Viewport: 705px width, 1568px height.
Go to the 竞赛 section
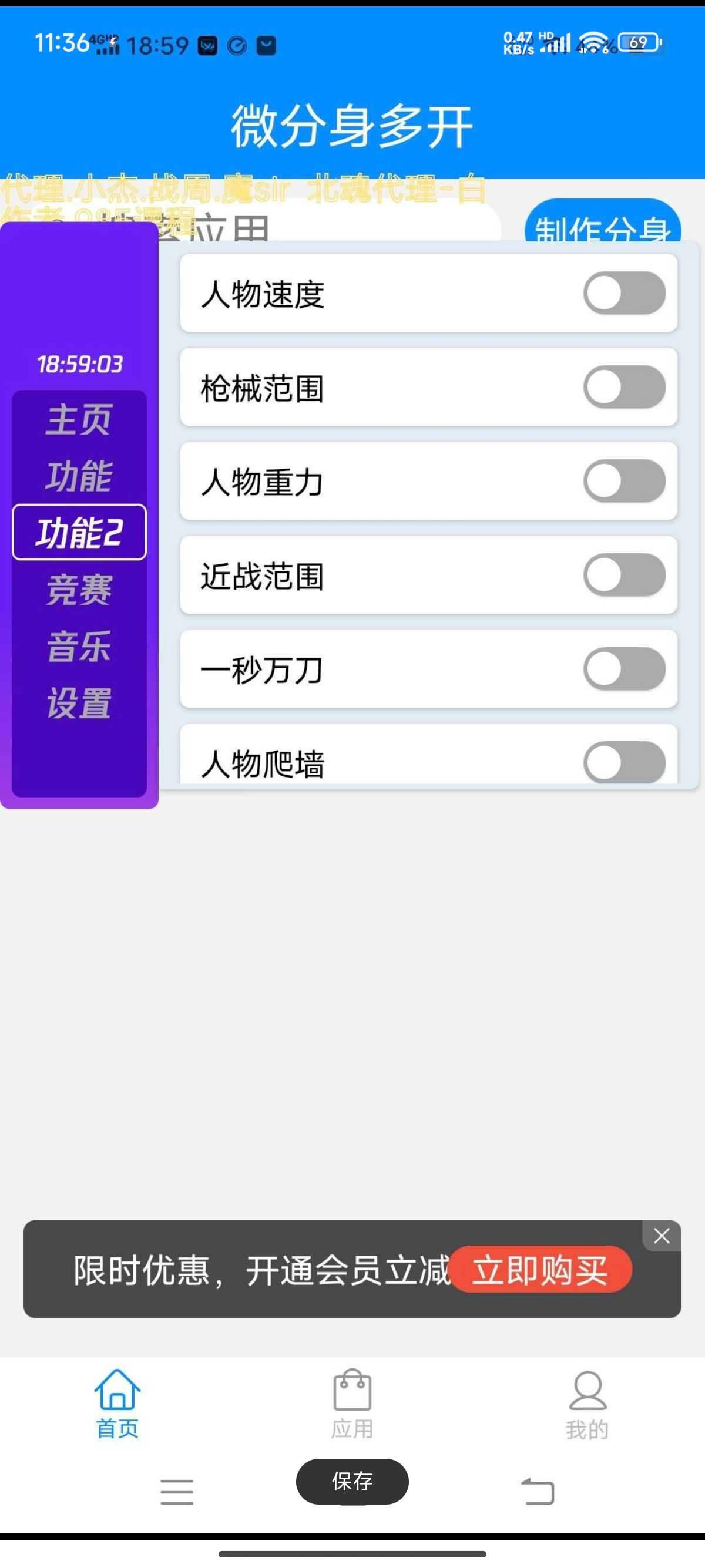tap(79, 589)
